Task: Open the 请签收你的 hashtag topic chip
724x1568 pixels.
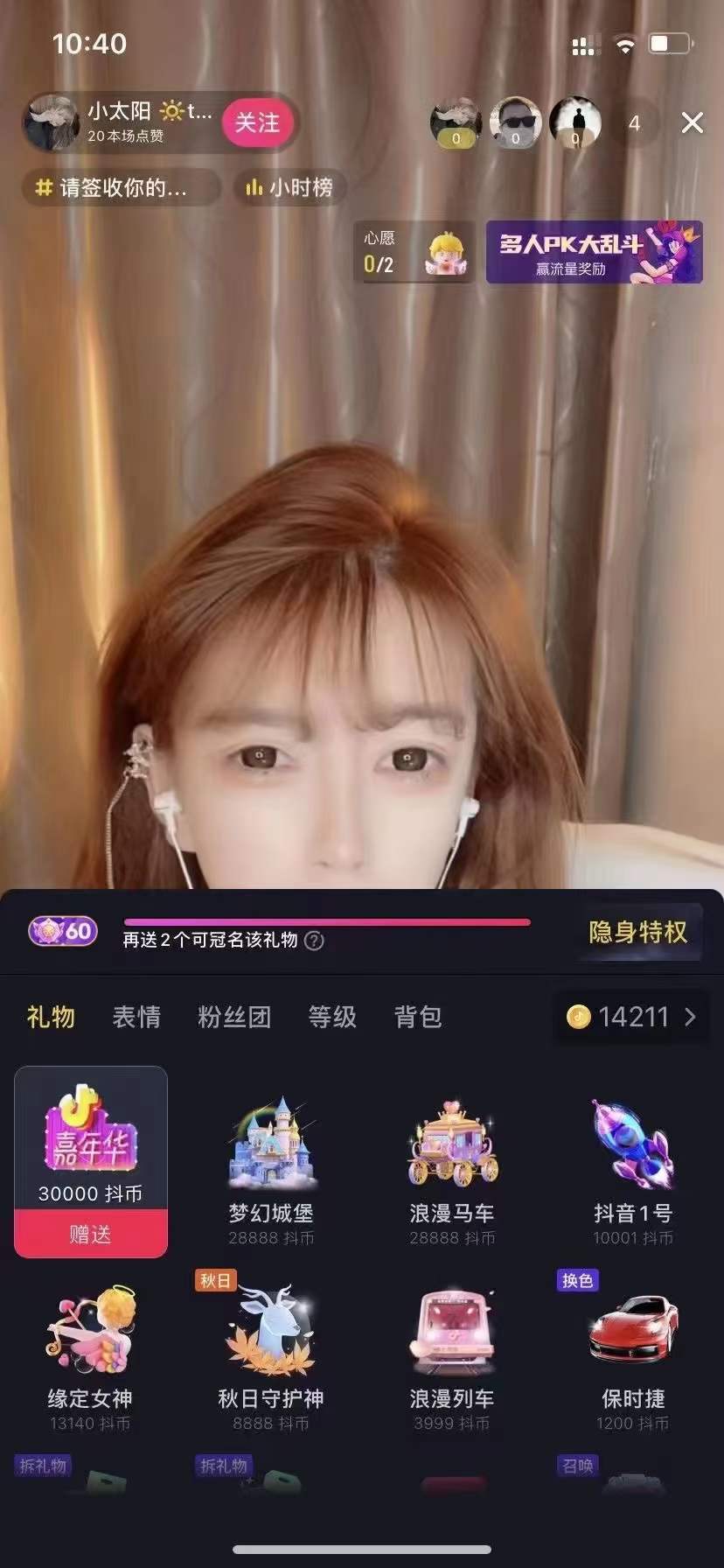Action: point(120,187)
